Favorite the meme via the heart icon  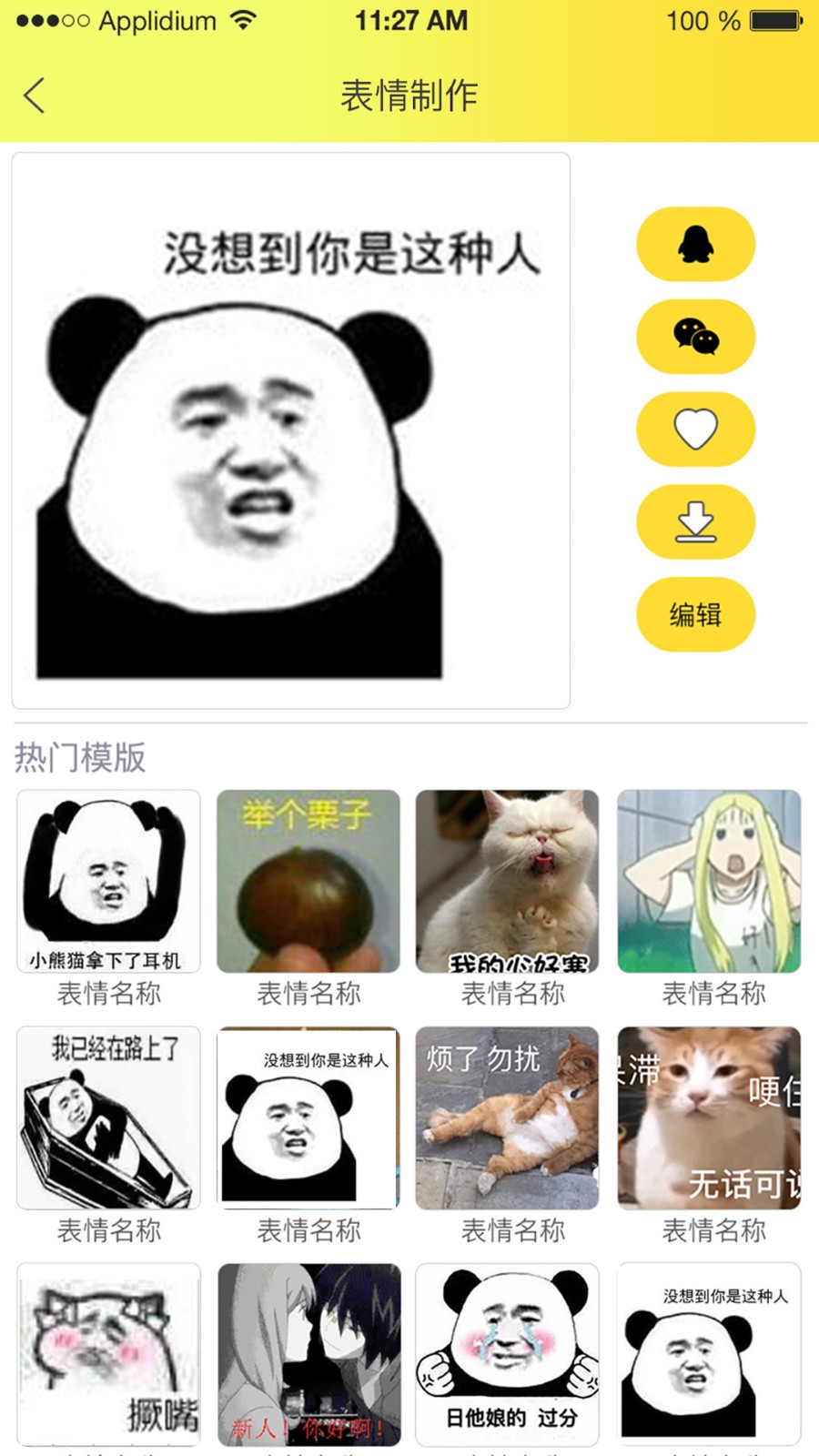(695, 430)
